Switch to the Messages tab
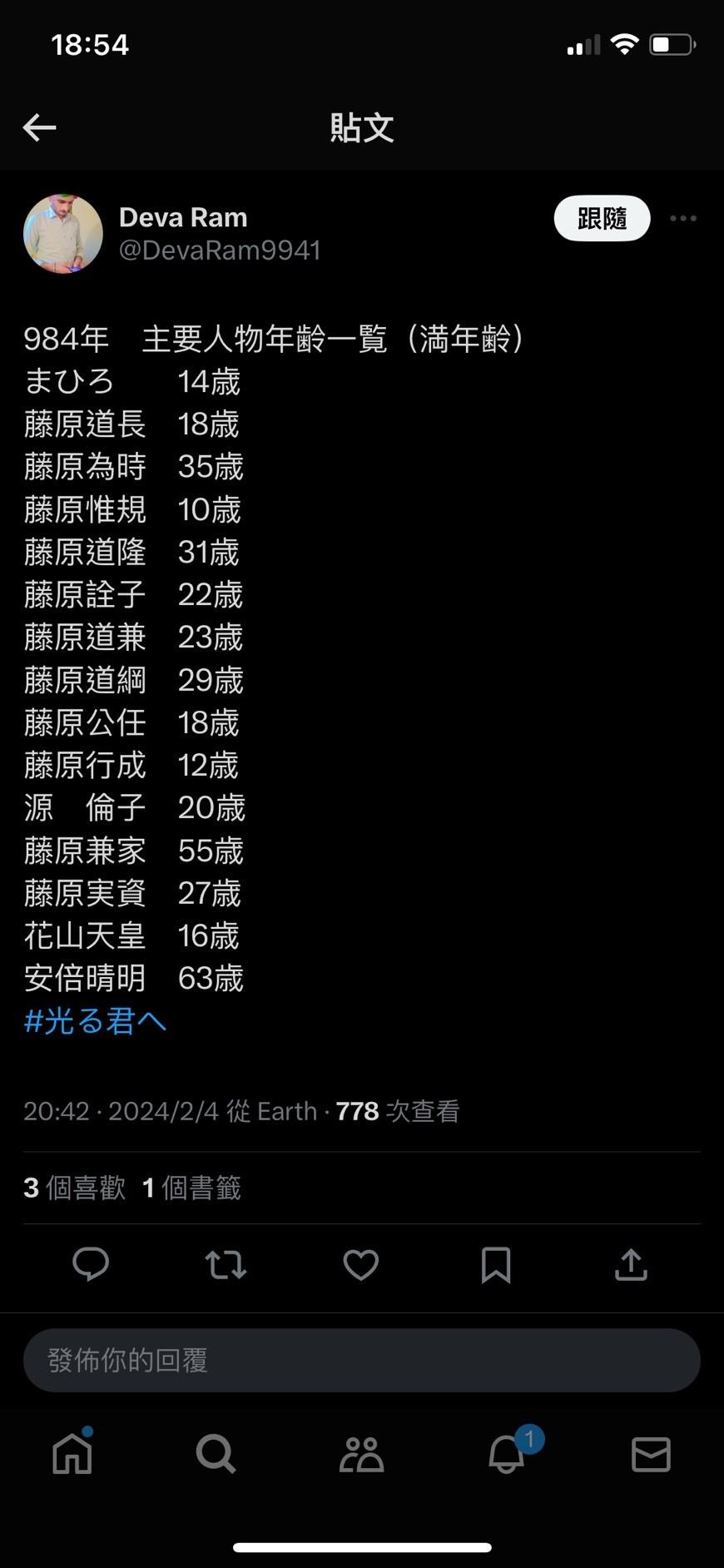 point(651,1454)
